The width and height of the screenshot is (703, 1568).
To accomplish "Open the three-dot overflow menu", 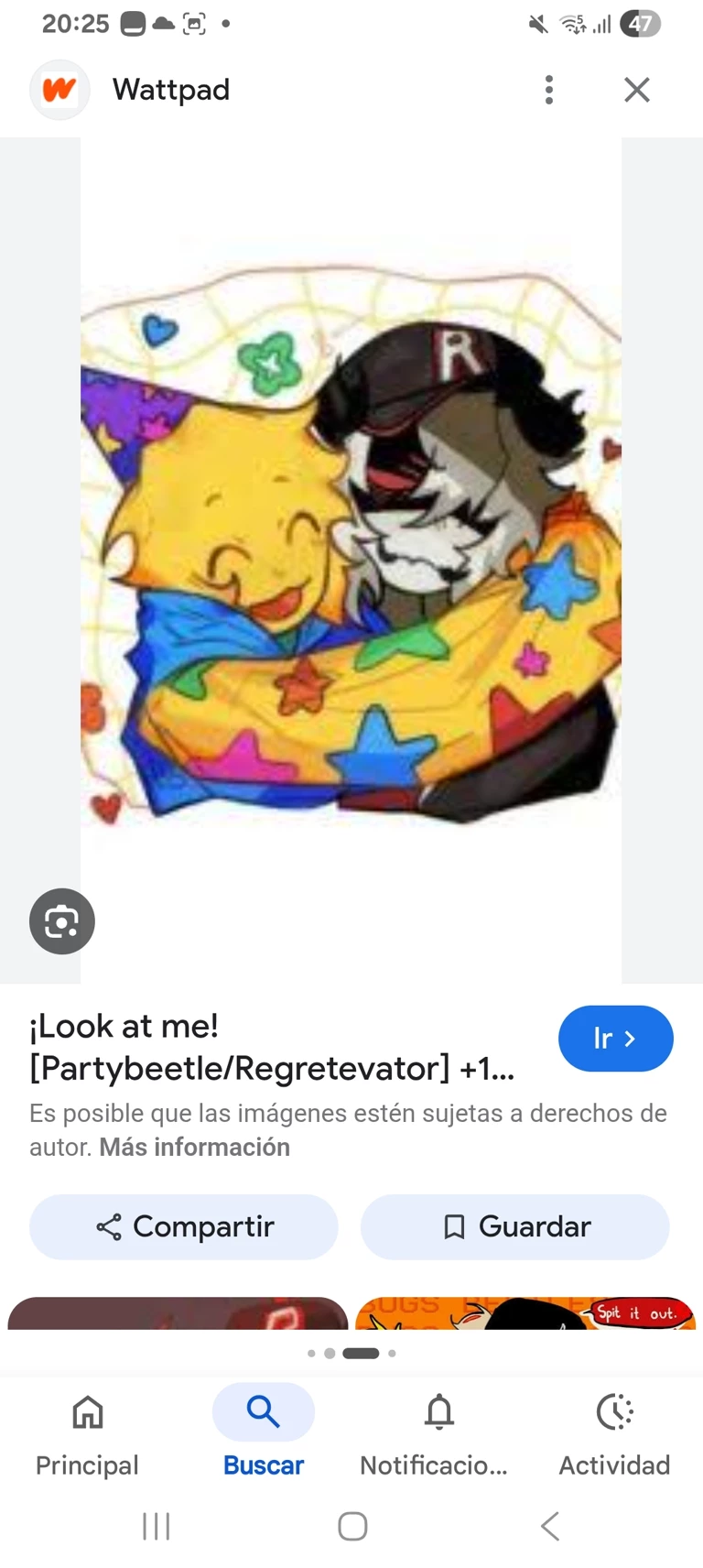I will point(549,90).
